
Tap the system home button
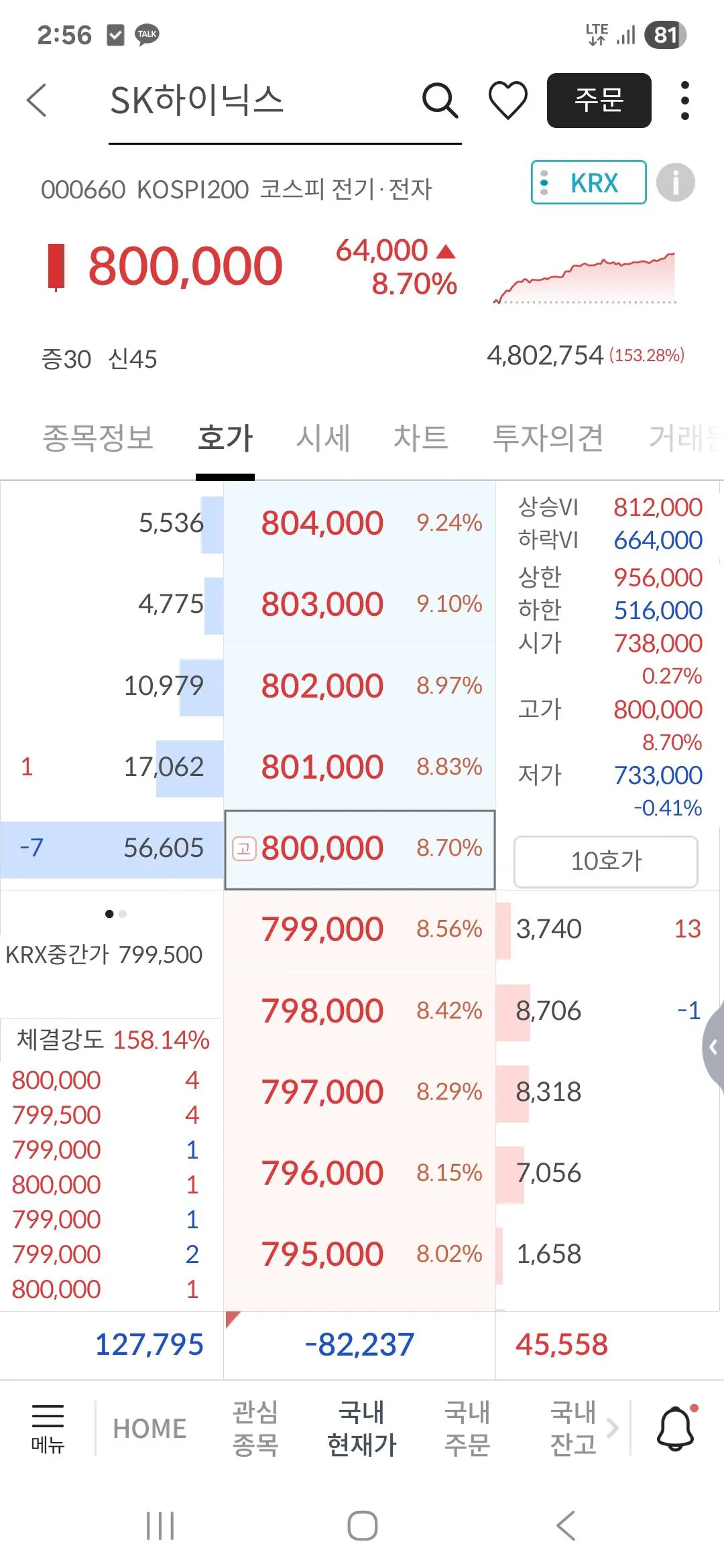[362, 1526]
